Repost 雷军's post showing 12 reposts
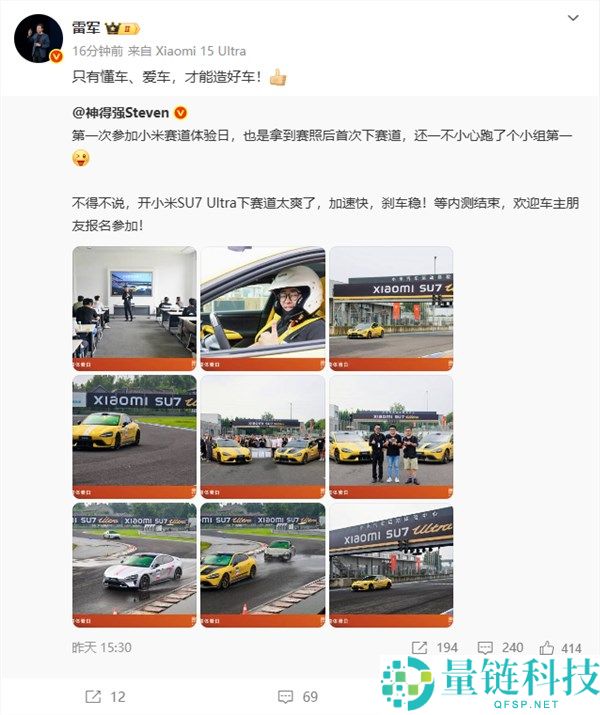 click(x=105, y=696)
